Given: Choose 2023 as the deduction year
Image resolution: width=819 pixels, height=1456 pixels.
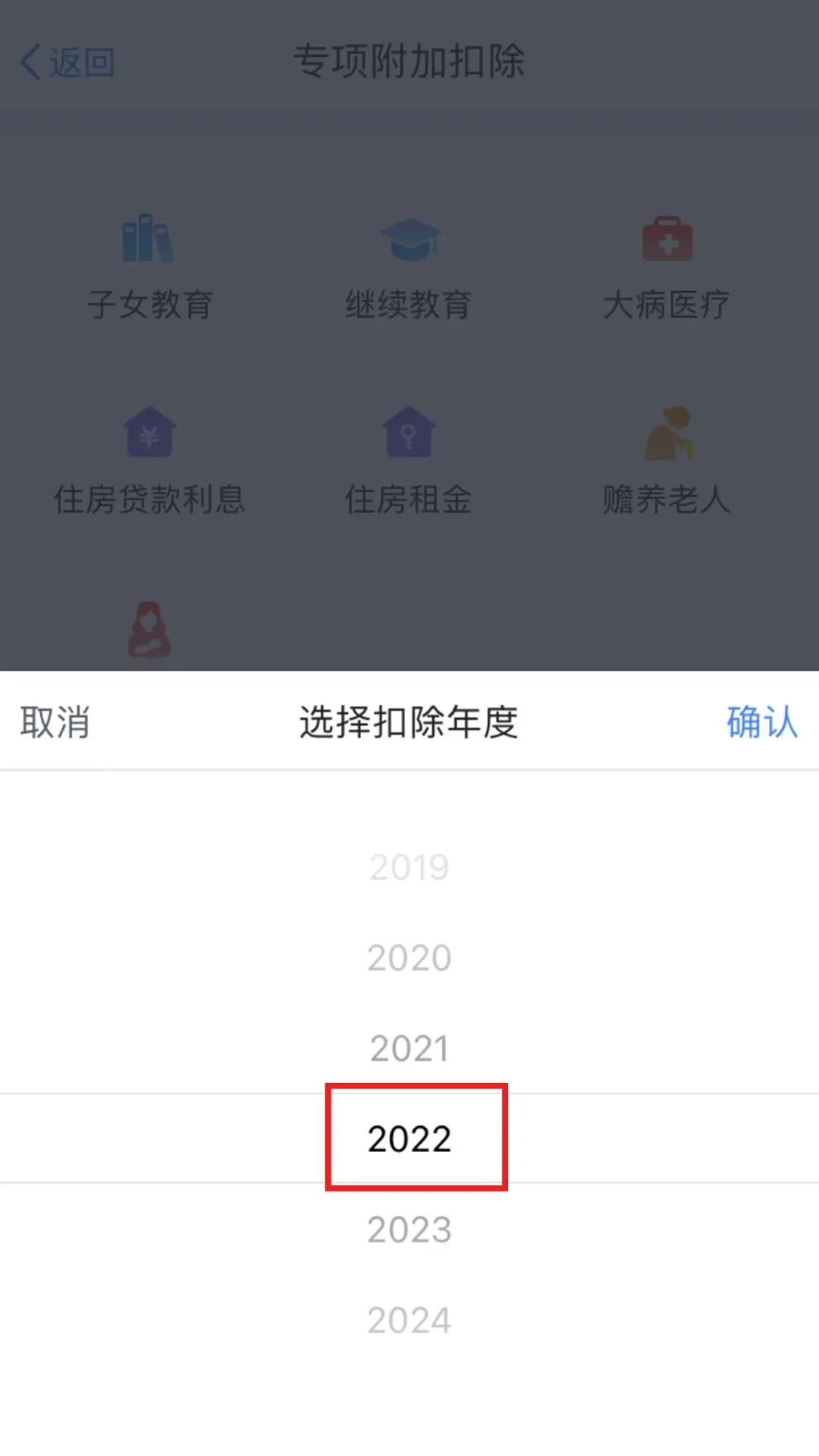Looking at the screenshot, I should tap(409, 1229).
